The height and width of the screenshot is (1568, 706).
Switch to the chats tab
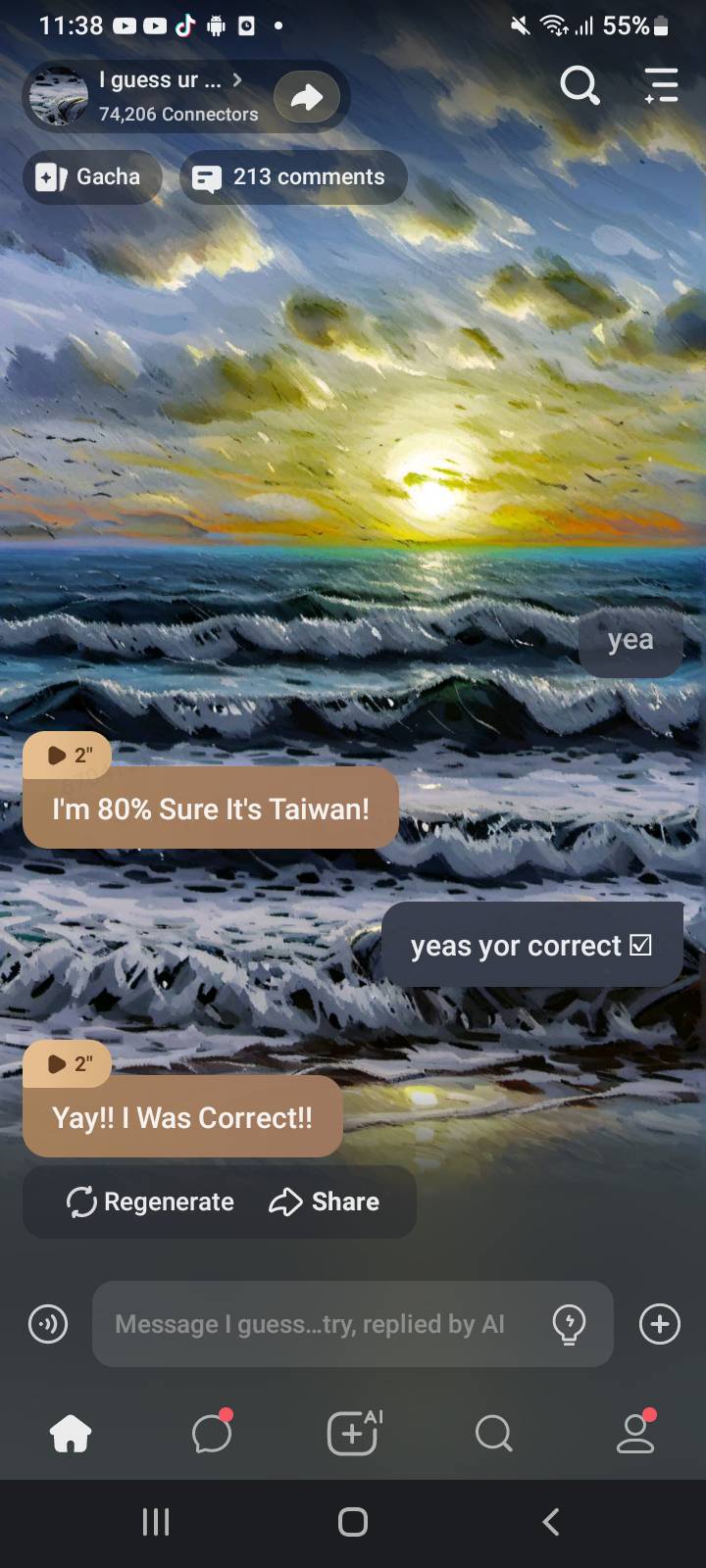pos(212,1434)
